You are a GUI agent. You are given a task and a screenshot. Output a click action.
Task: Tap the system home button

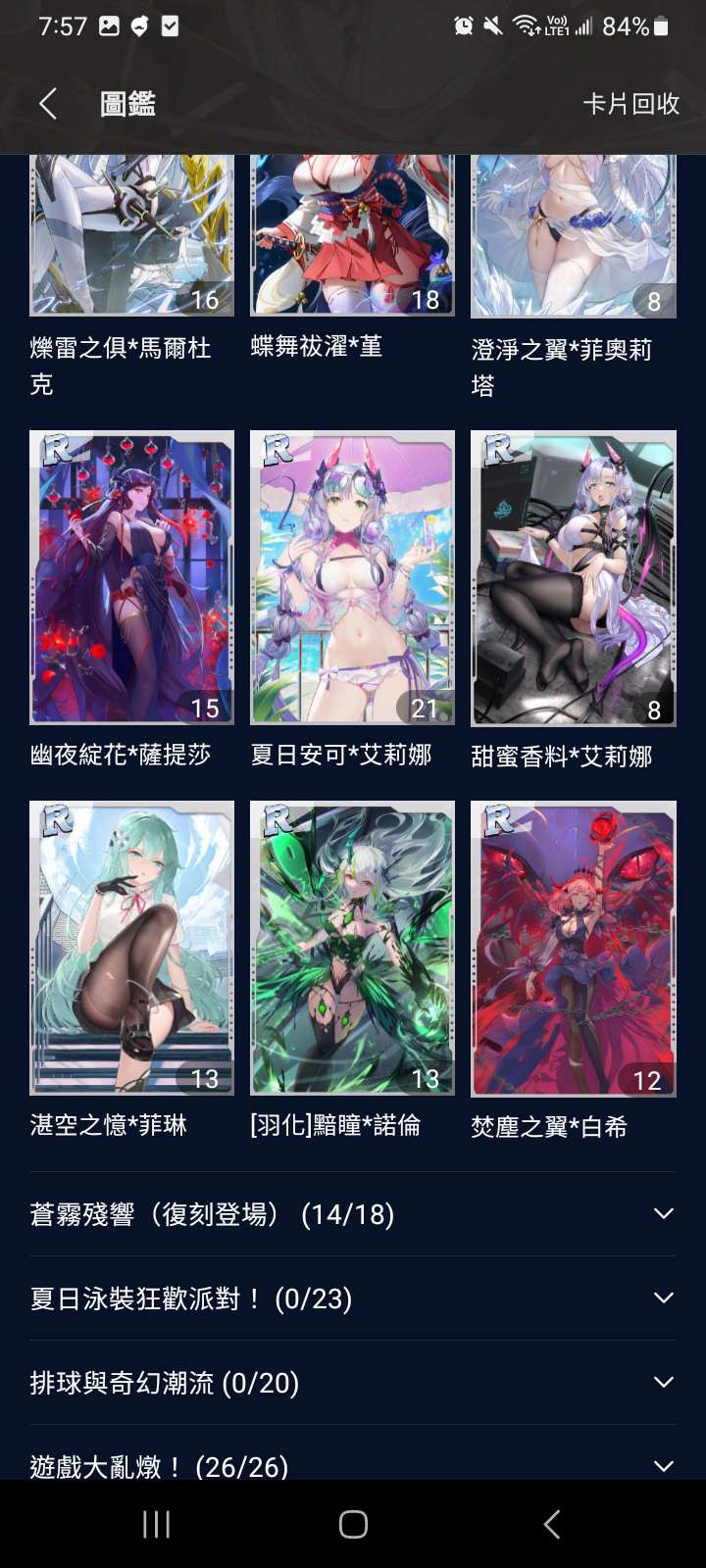coord(353,1524)
